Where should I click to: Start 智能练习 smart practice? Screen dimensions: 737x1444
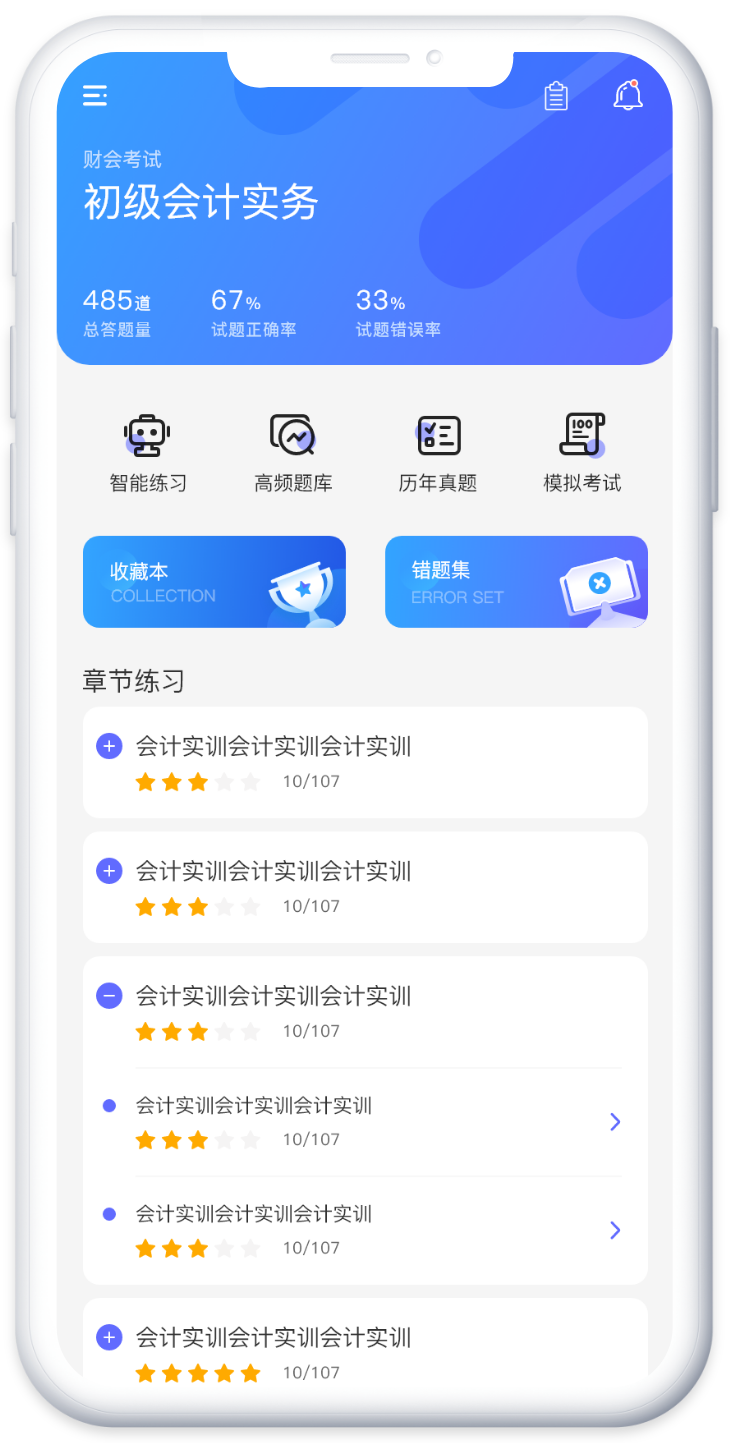click(x=148, y=453)
